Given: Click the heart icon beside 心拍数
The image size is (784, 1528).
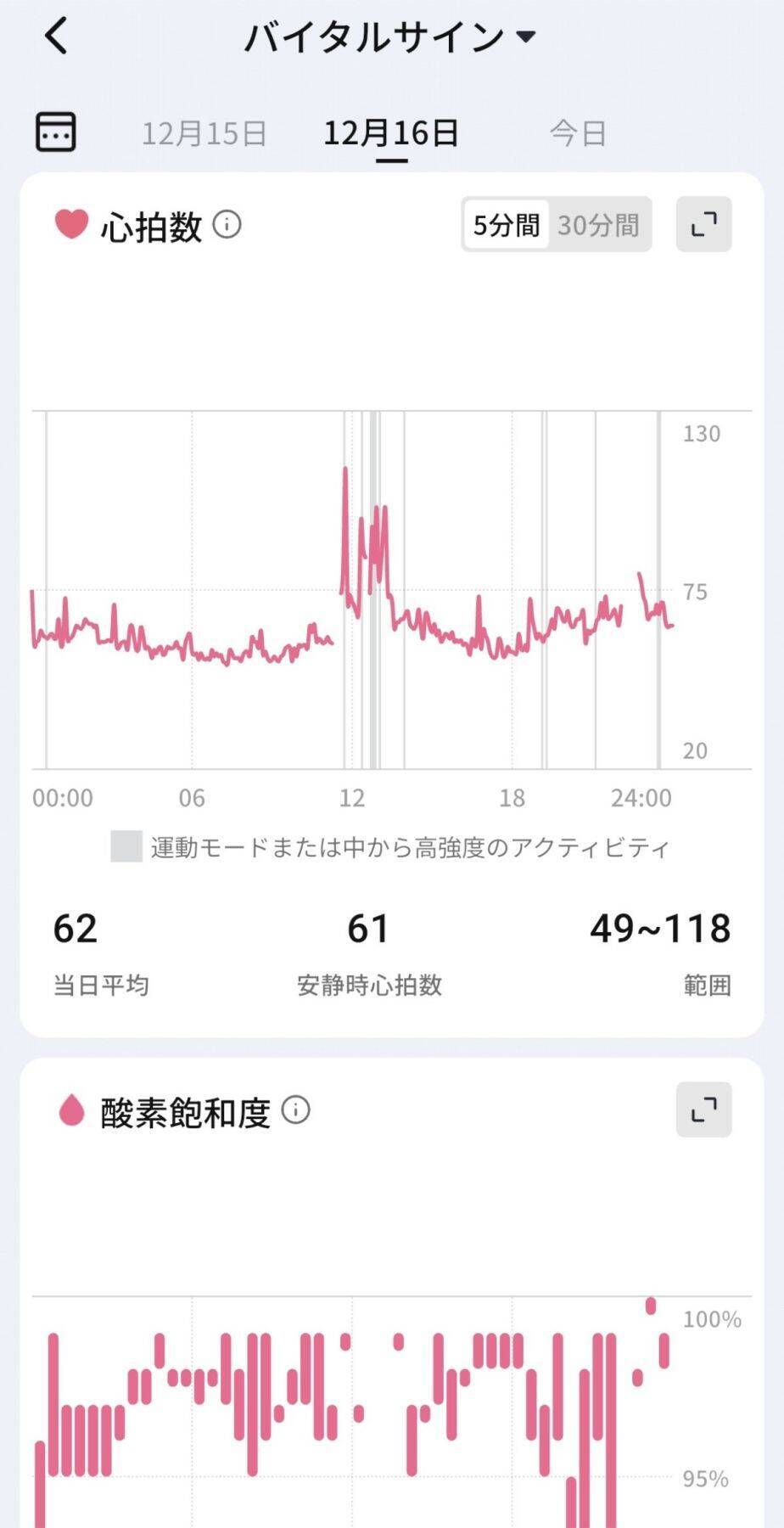Looking at the screenshot, I should (x=70, y=226).
